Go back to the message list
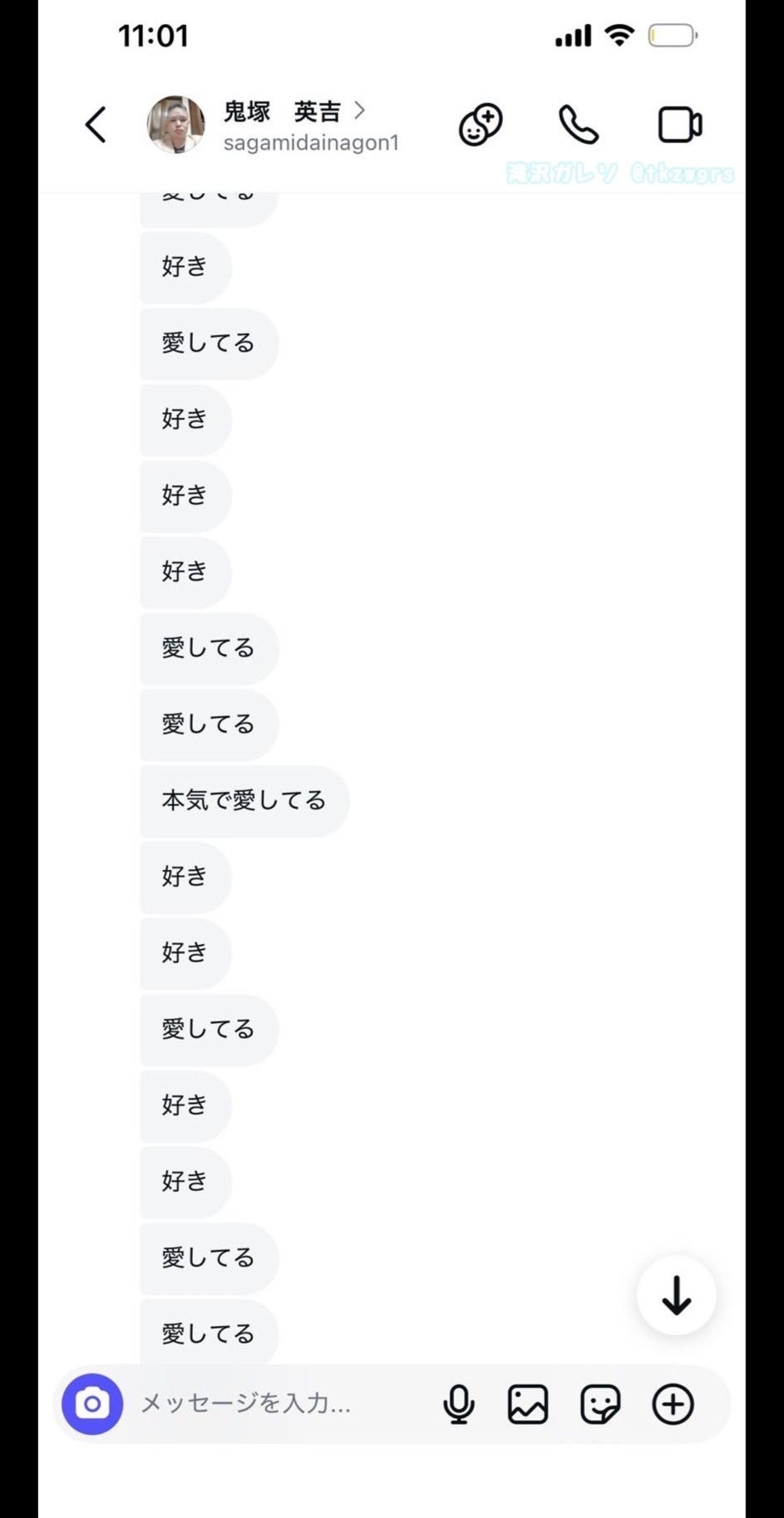784x1518 pixels. pyautogui.click(x=96, y=125)
